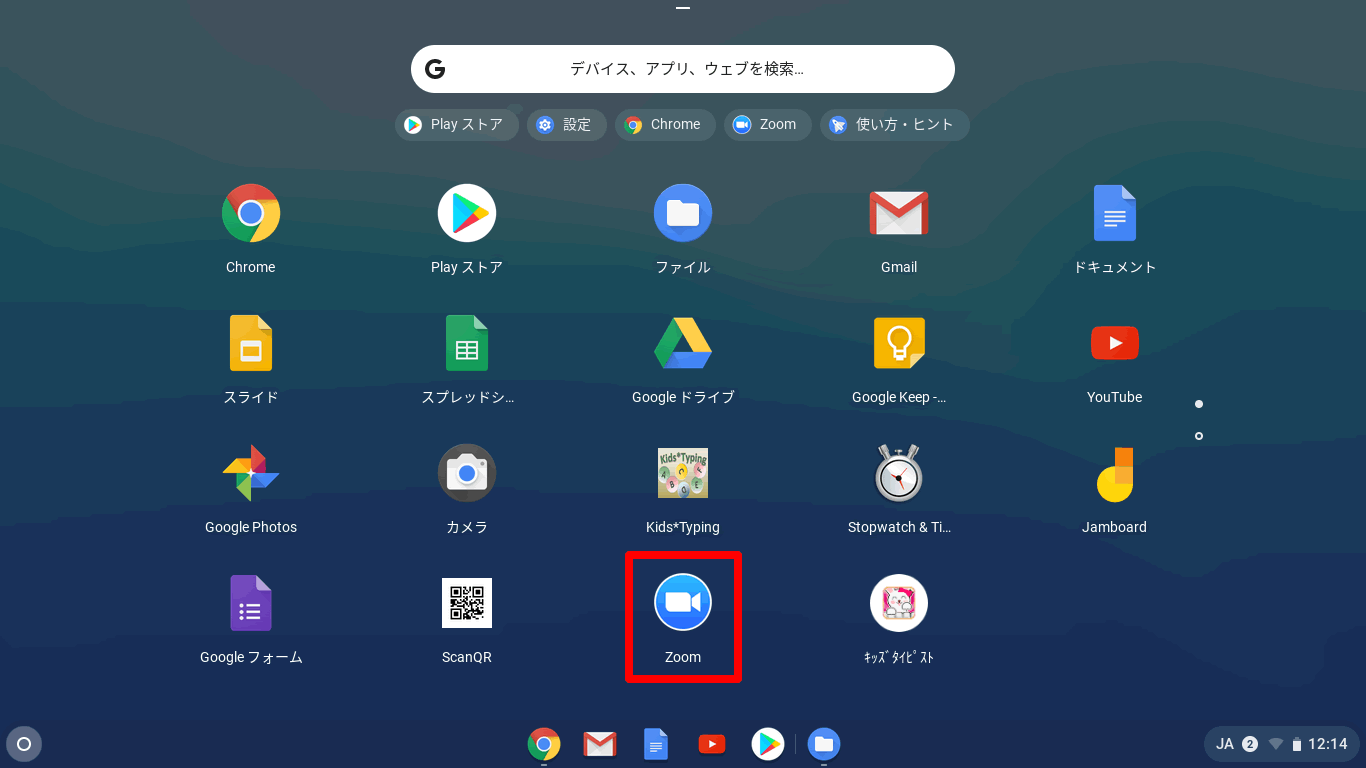1366x768 pixels.
Task: Open the ファイル app icon in grid
Action: (683, 213)
